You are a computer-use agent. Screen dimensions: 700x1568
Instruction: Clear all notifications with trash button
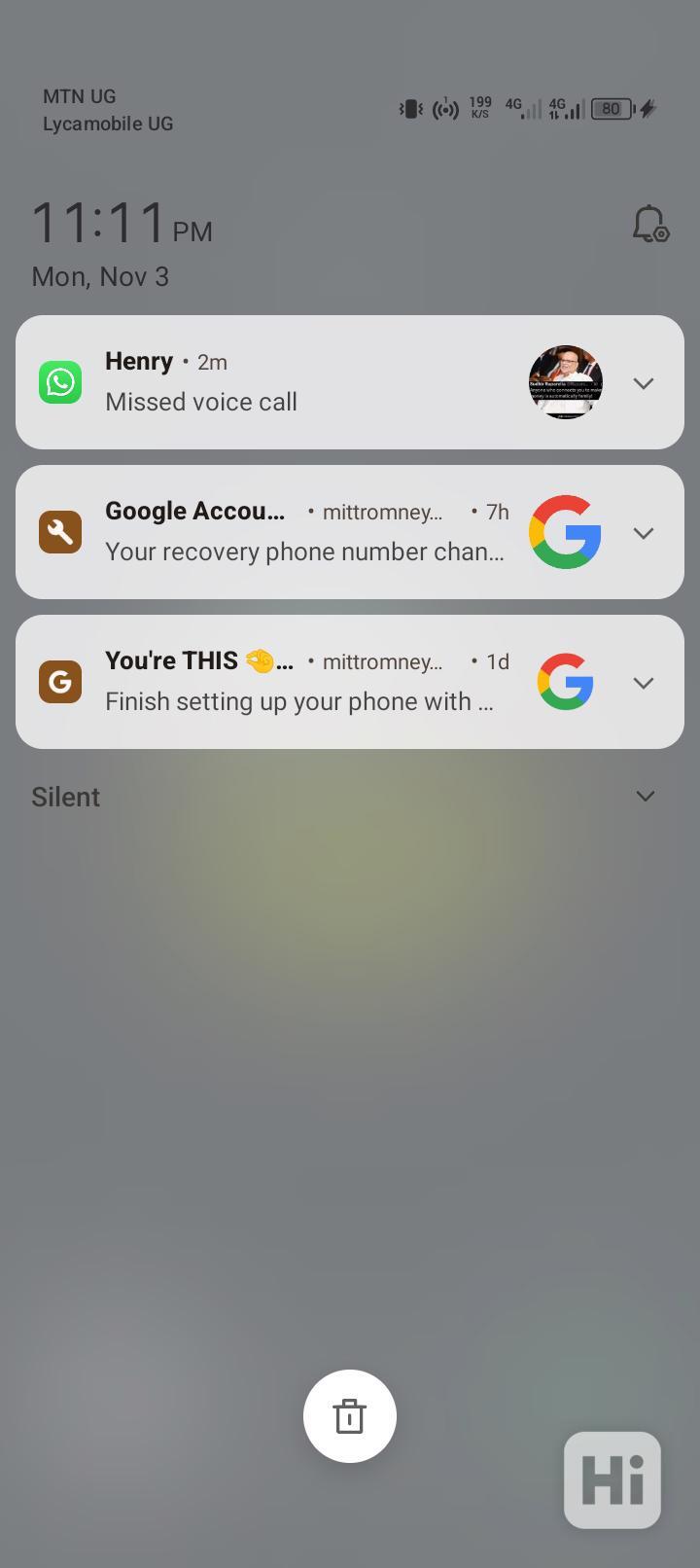(350, 1416)
